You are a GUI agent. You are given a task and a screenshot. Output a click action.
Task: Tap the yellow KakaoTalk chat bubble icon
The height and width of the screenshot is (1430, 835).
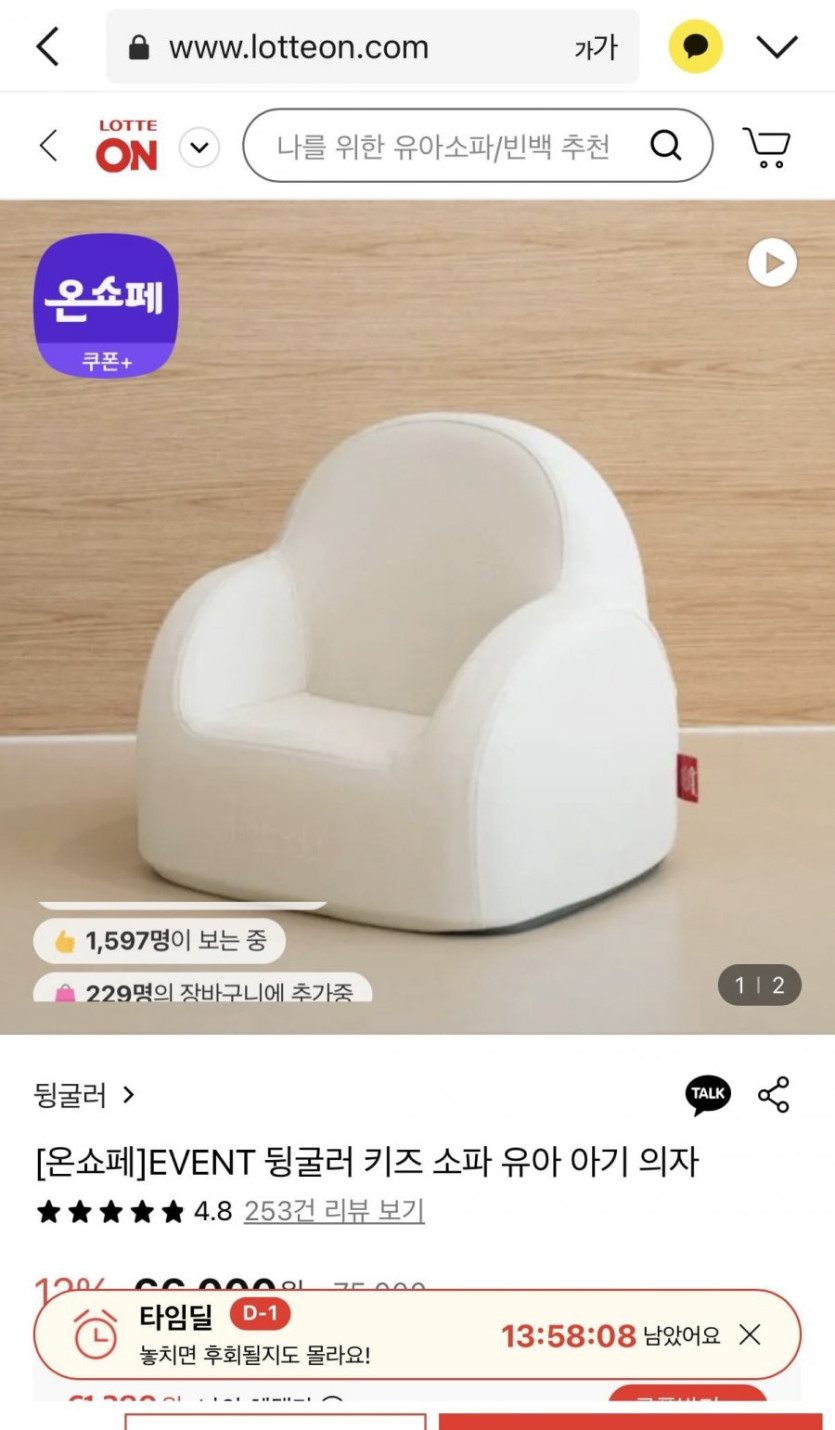pos(695,47)
